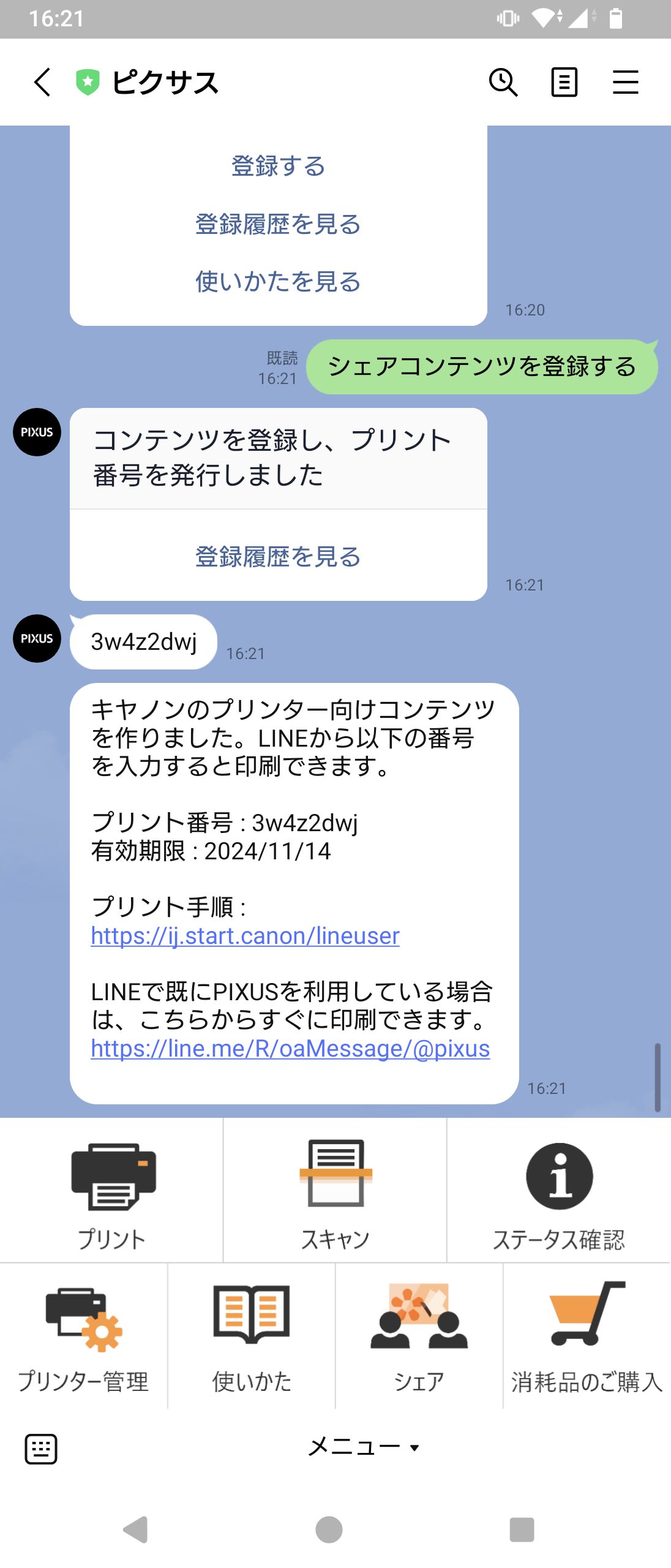Select 使いかたを見る in the top card
The width and height of the screenshot is (671, 1568).
click(x=278, y=282)
